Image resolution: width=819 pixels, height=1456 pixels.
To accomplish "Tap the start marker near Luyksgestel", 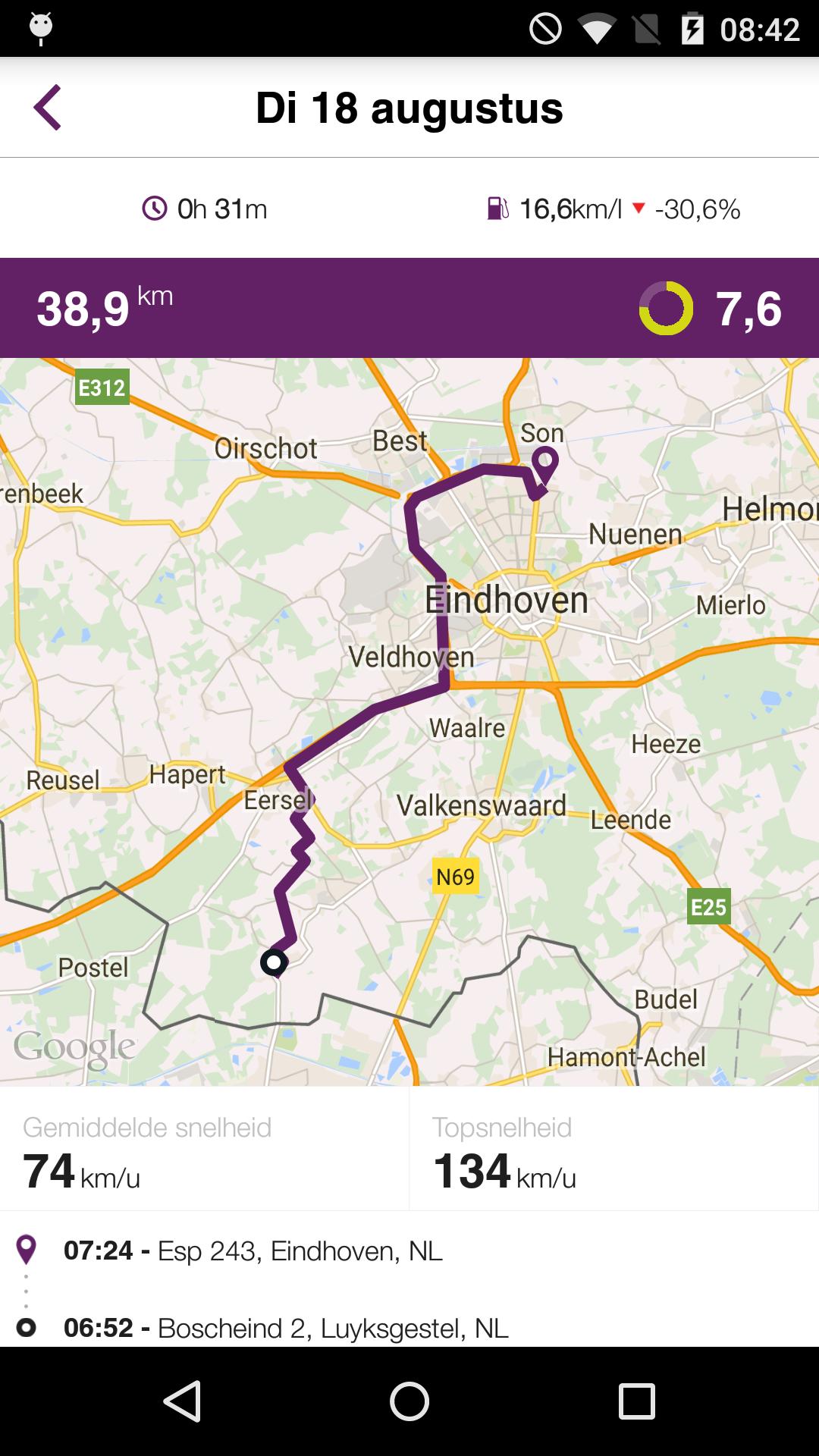I will coord(274,962).
